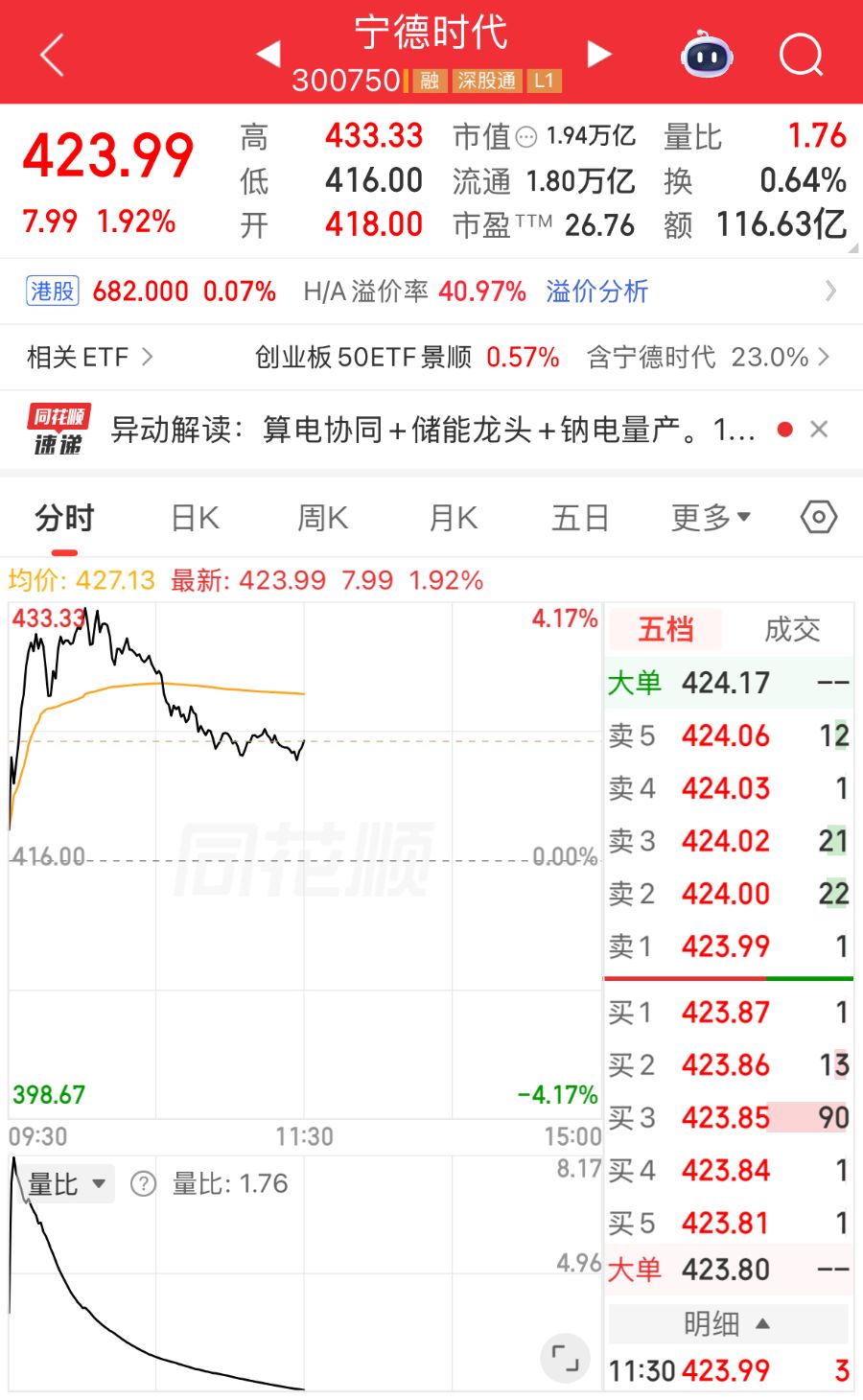Image resolution: width=863 pixels, height=1400 pixels.
Task: Select the 日K chart tab
Action: pos(195,519)
